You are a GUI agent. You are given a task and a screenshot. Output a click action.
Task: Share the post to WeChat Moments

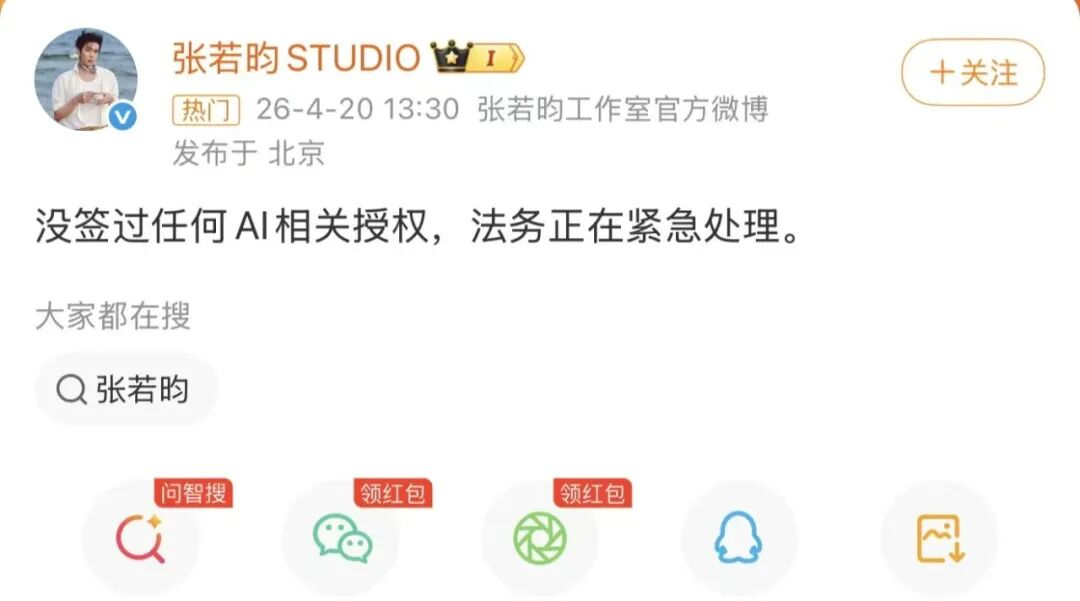click(540, 539)
